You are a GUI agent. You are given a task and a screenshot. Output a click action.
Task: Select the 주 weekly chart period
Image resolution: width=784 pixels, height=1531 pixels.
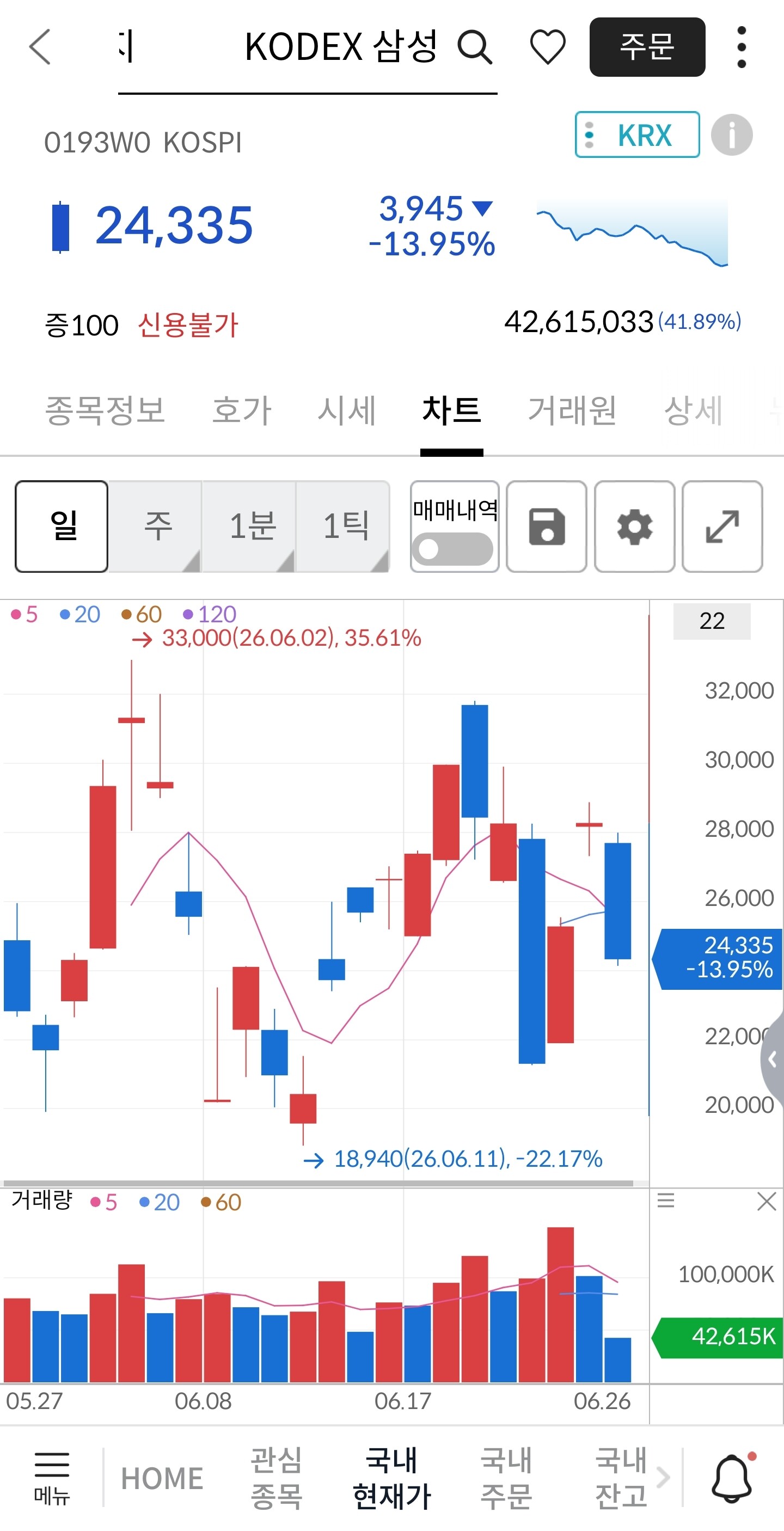coord(156,526)
